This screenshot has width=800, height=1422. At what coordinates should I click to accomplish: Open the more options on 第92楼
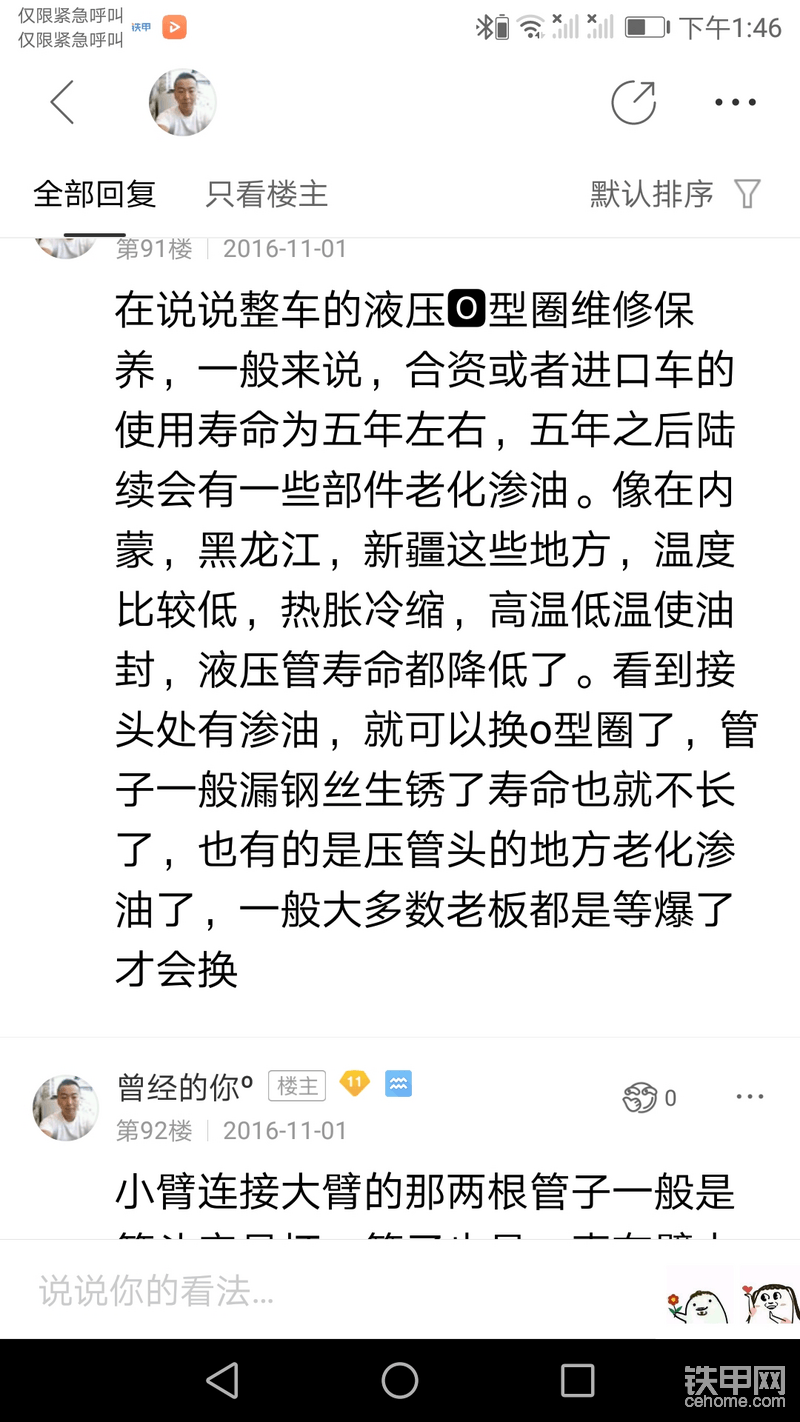click(x=750, y=1097)
